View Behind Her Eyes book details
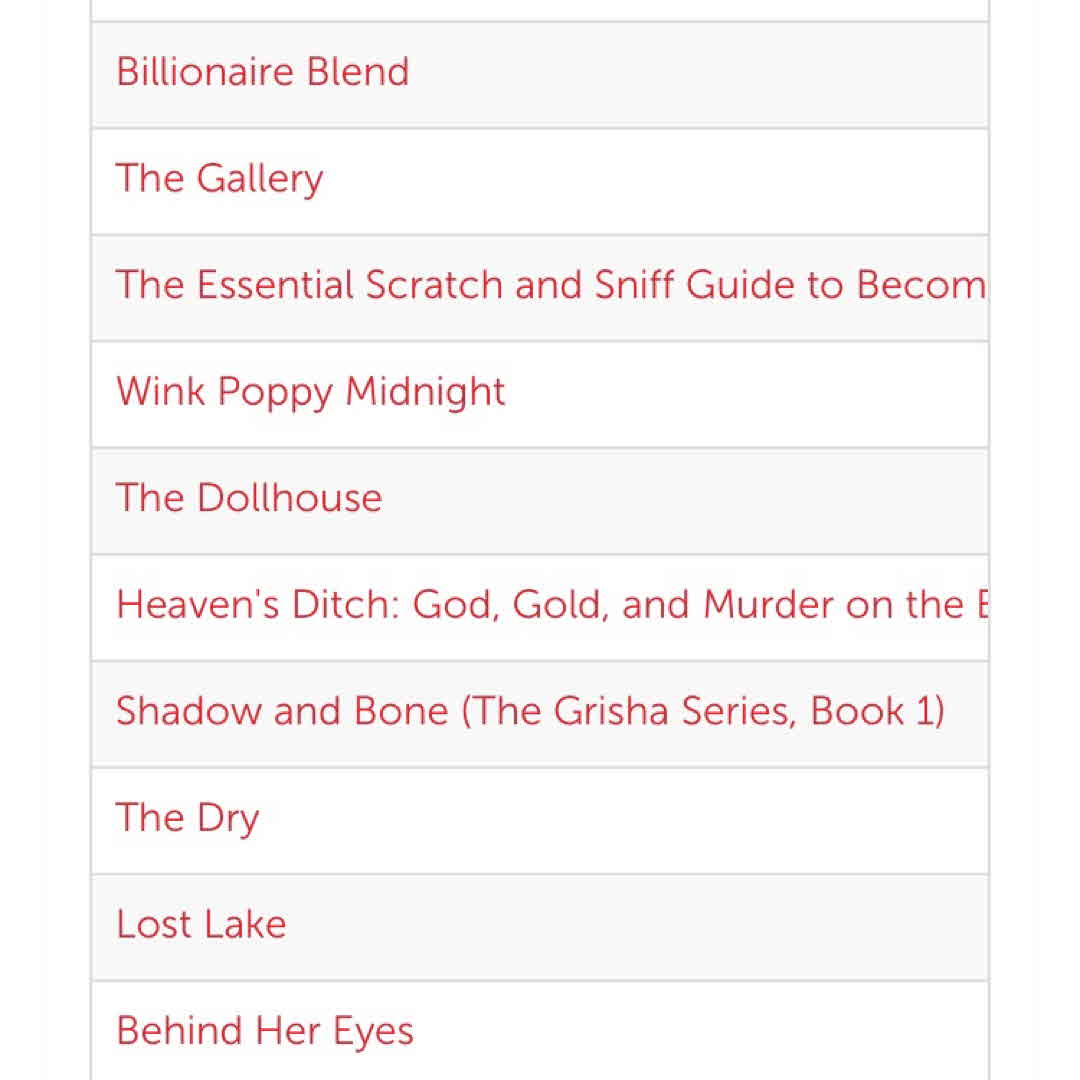This screenshot has width=1080, height=1080. pos(265,1031)
